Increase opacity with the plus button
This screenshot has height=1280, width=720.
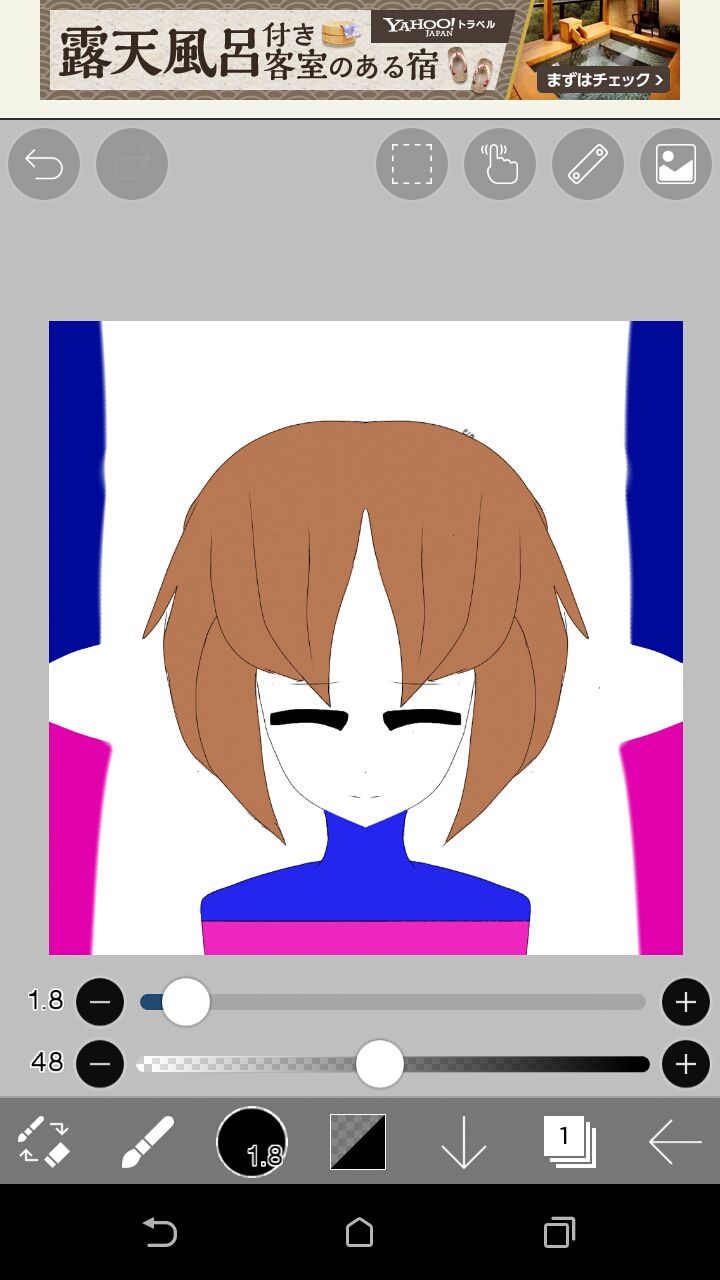686,1064
